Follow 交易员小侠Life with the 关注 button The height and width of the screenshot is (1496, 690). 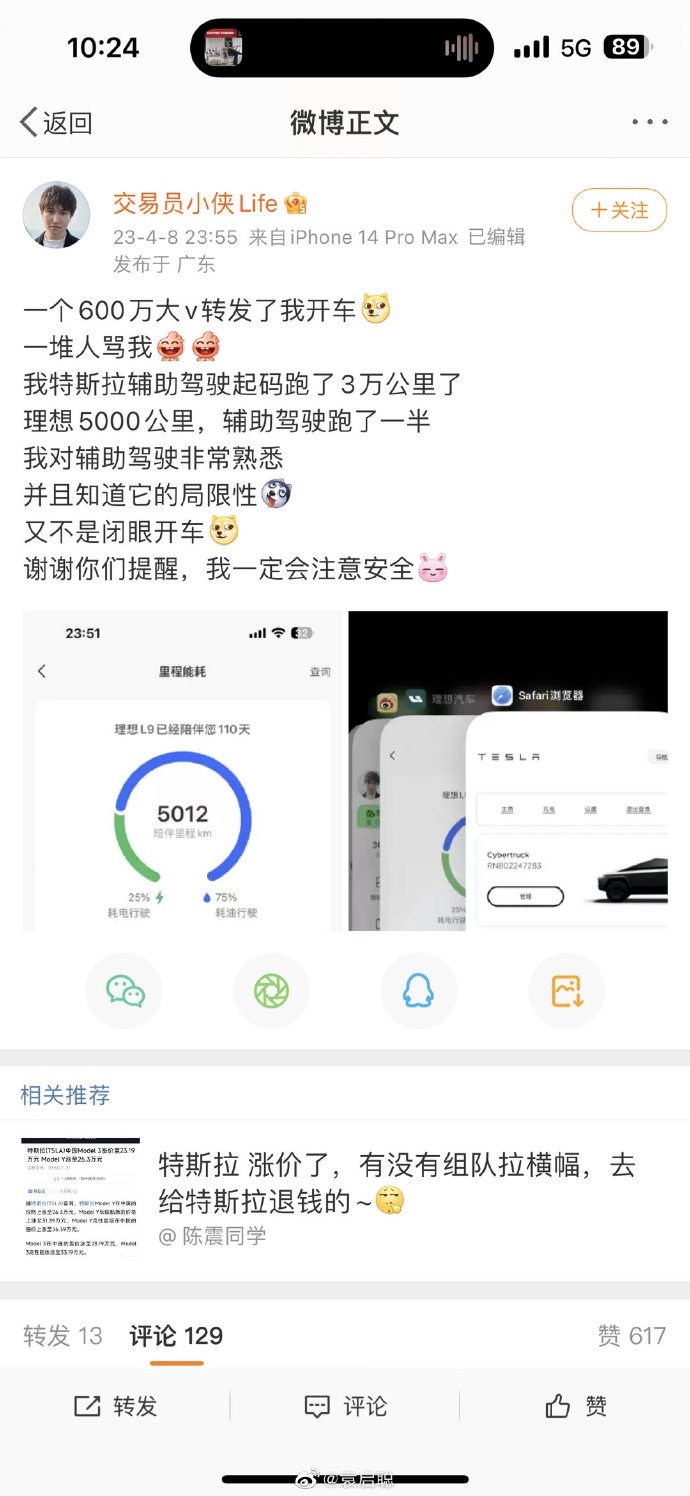coord(619,210)
